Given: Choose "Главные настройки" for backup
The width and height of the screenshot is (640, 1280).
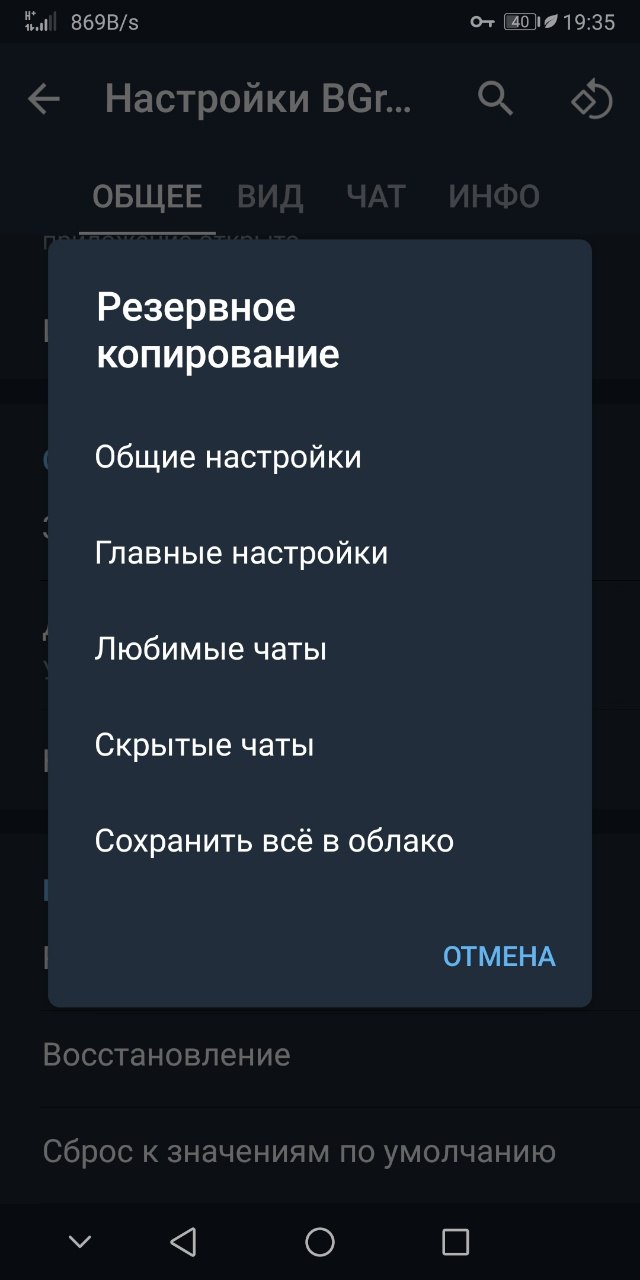Looking at the screenshot, I should [x=241, y=554].
